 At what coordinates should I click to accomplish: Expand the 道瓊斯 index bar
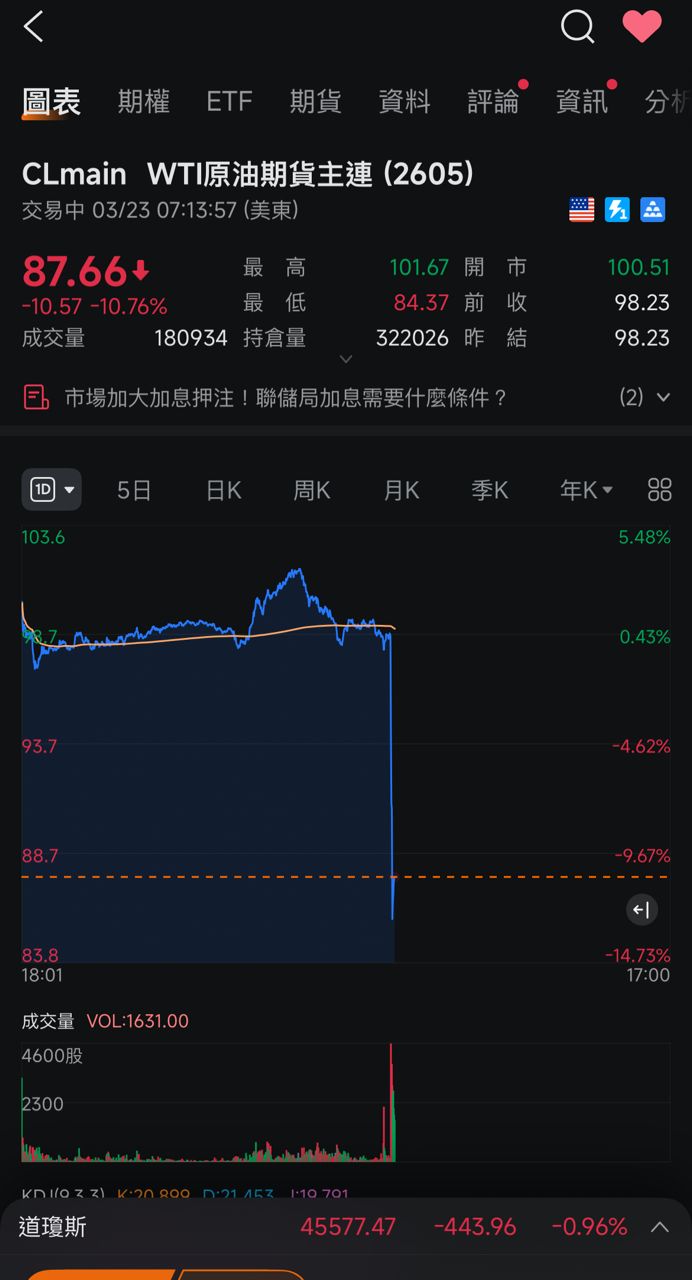click(x=660, y=1227)
